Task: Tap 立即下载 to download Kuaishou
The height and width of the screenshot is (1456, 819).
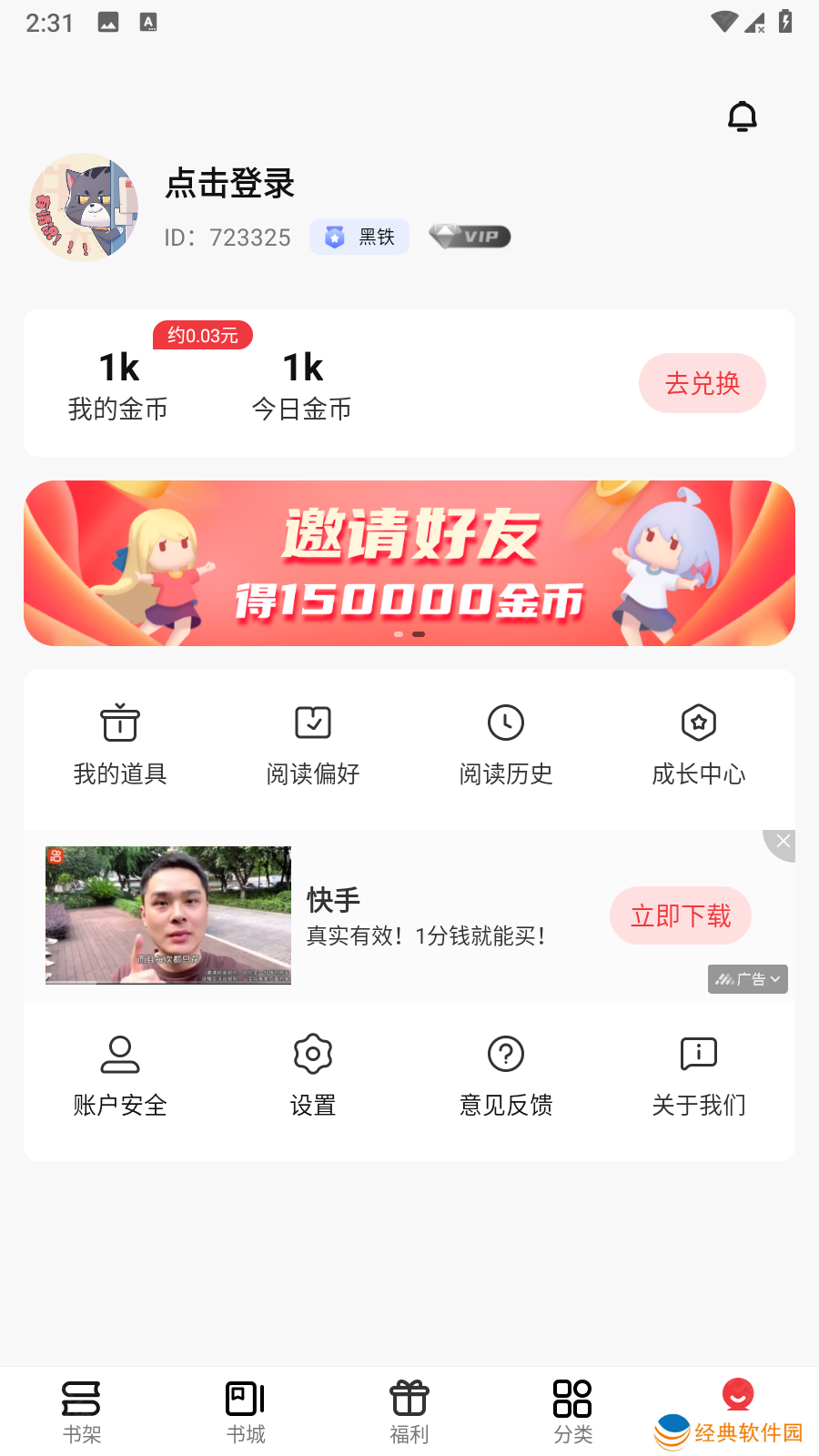Action: pyautogui.click(x=680, y=915)
